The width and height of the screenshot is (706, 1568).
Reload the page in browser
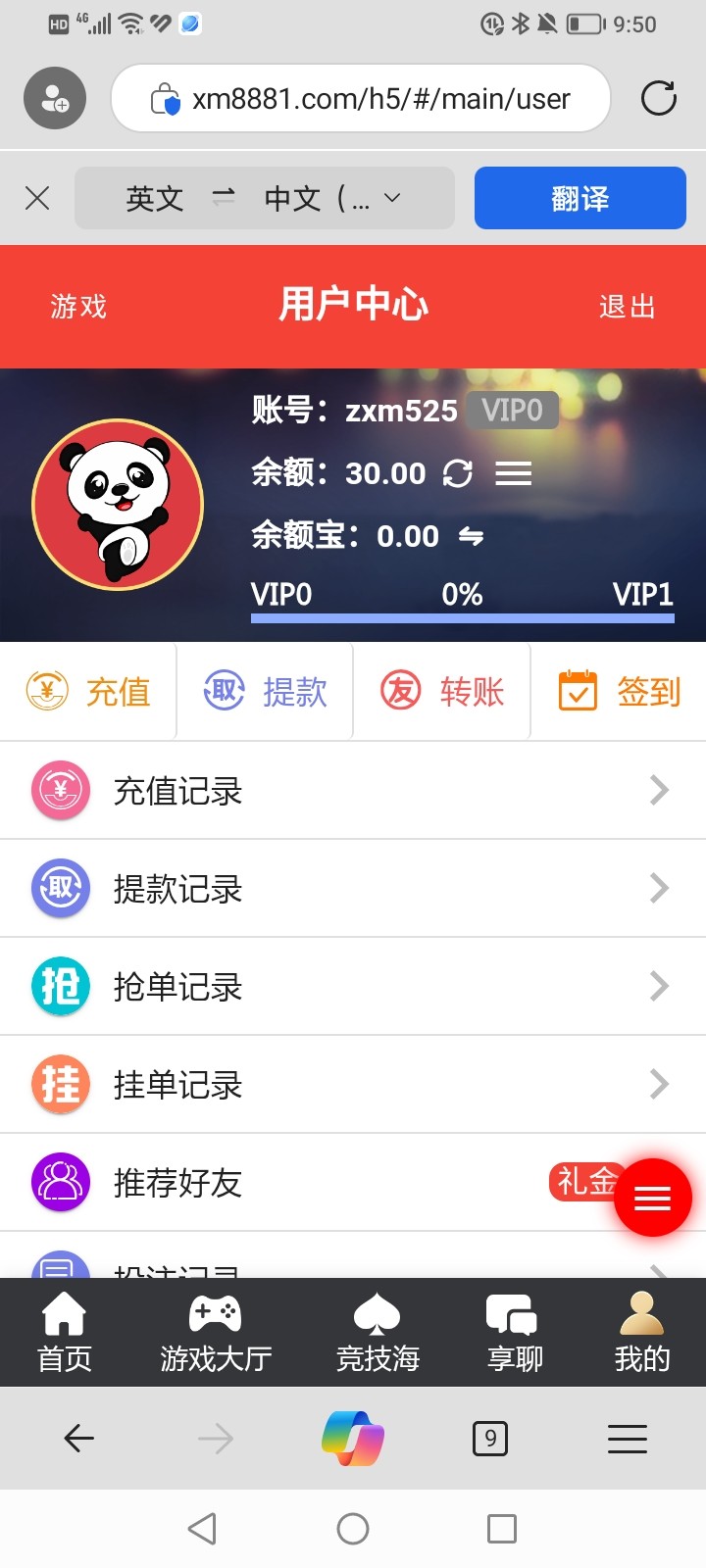pyautogui.click(x=658, y=98)
